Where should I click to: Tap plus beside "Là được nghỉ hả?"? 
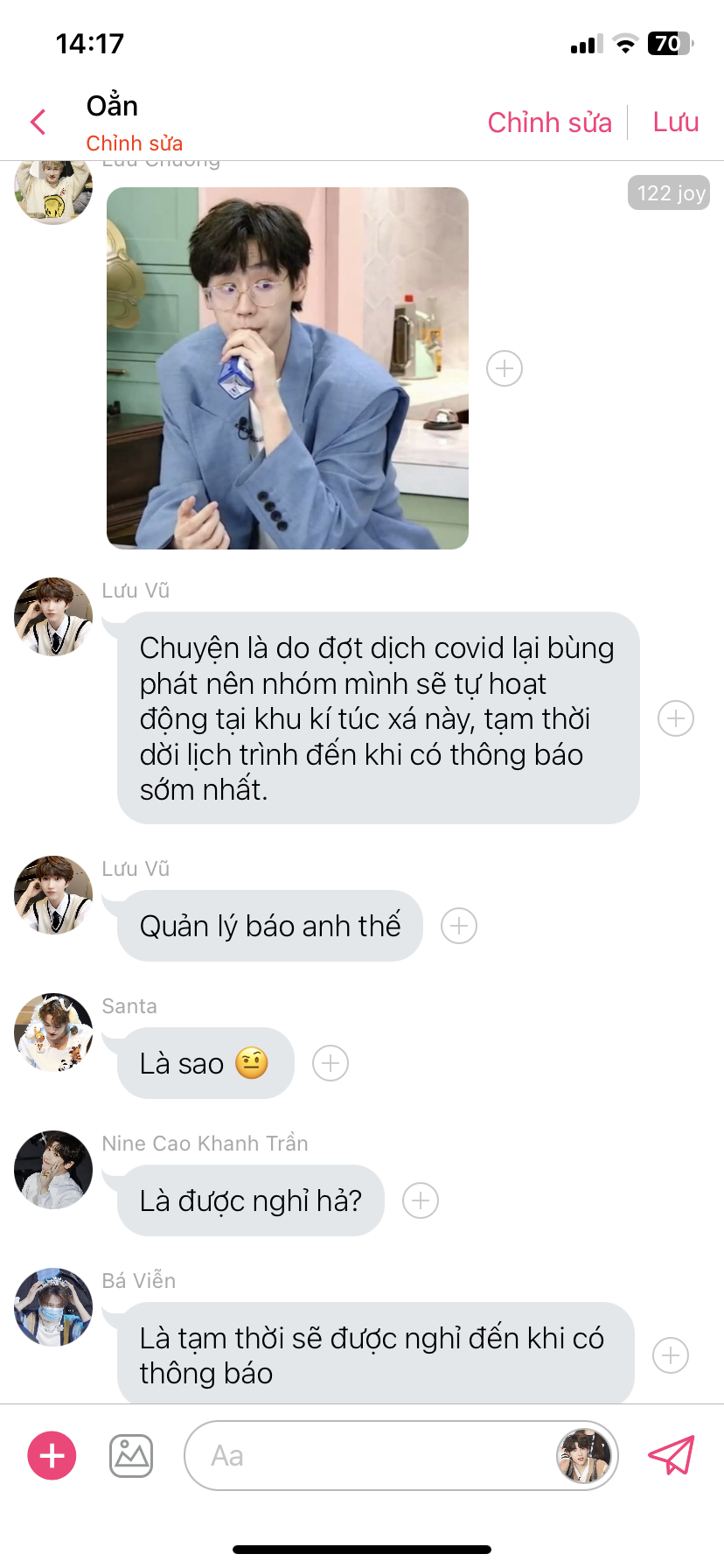(x=421, y=1200)
